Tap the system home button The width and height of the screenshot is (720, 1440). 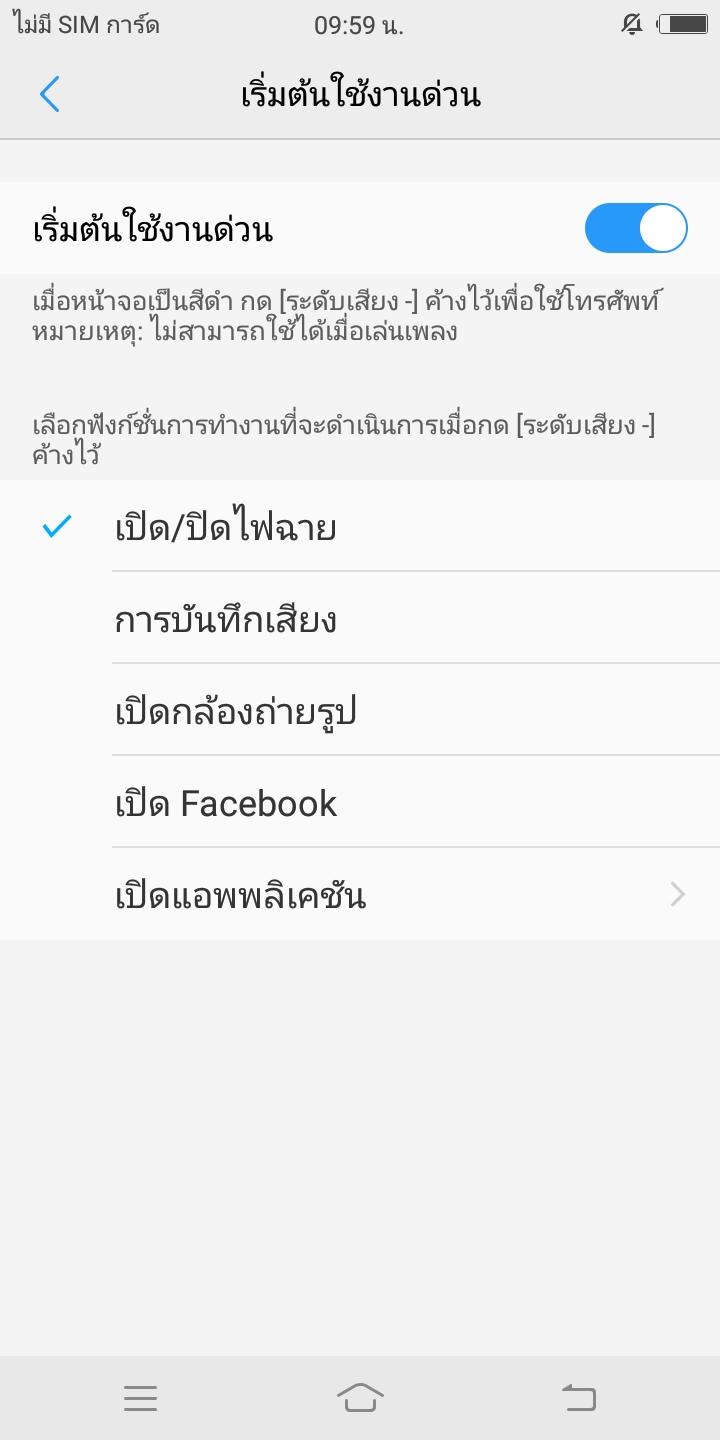[360, 1397]
